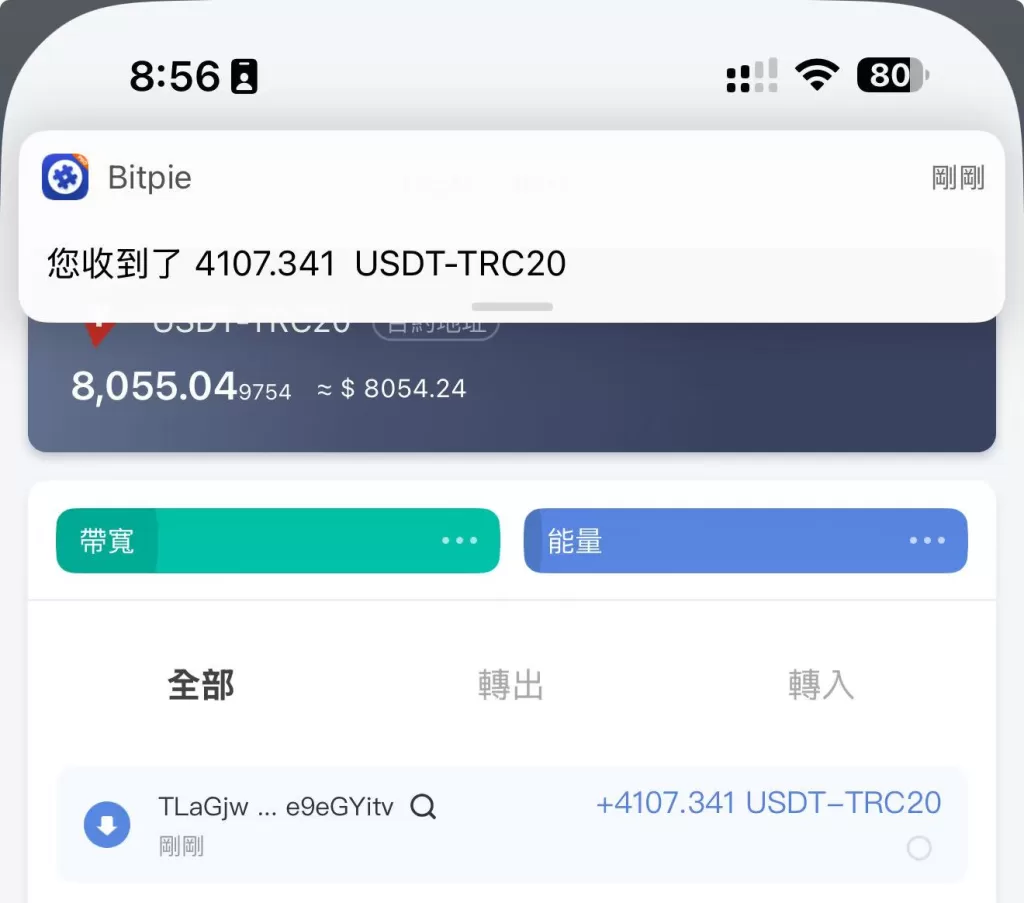Switch to the 全部 tab
Image resolution: width=1024 pixels, height=903 pixels.
click(x=201, y=685)
